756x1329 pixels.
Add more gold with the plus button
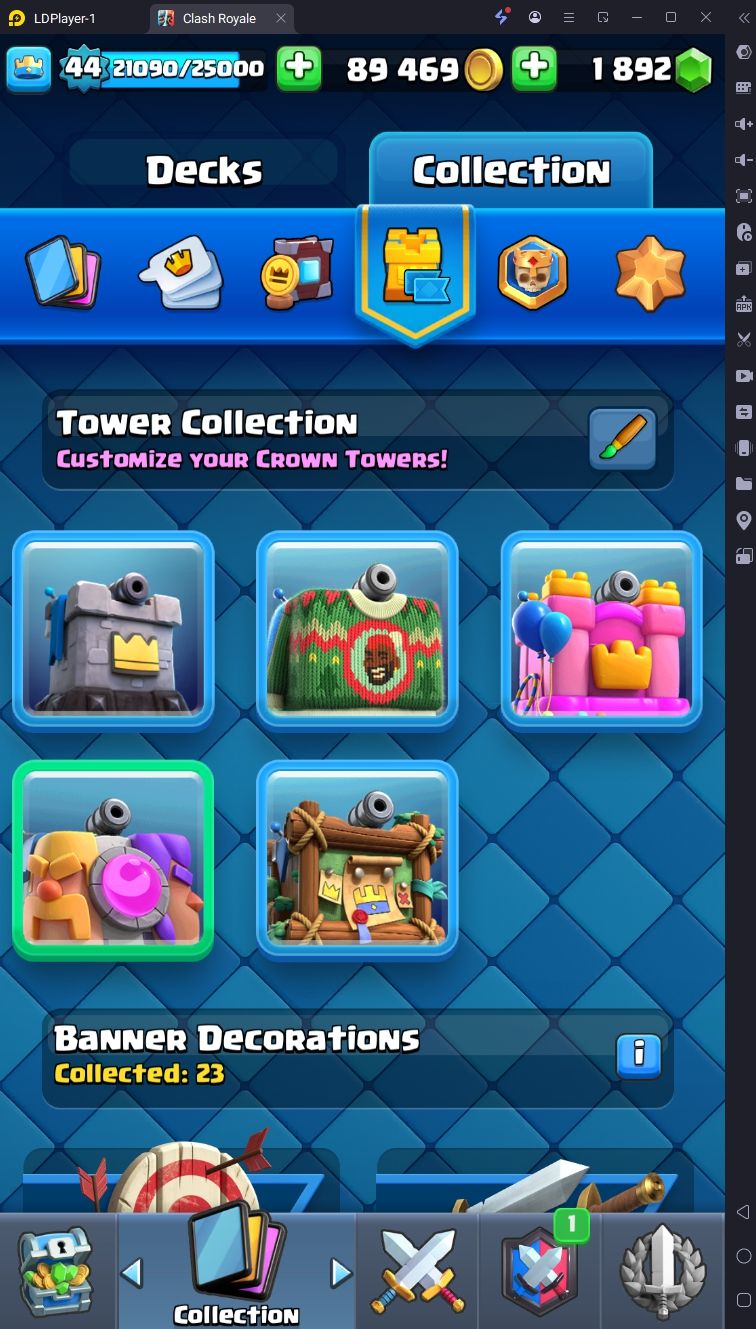[535, 68]
